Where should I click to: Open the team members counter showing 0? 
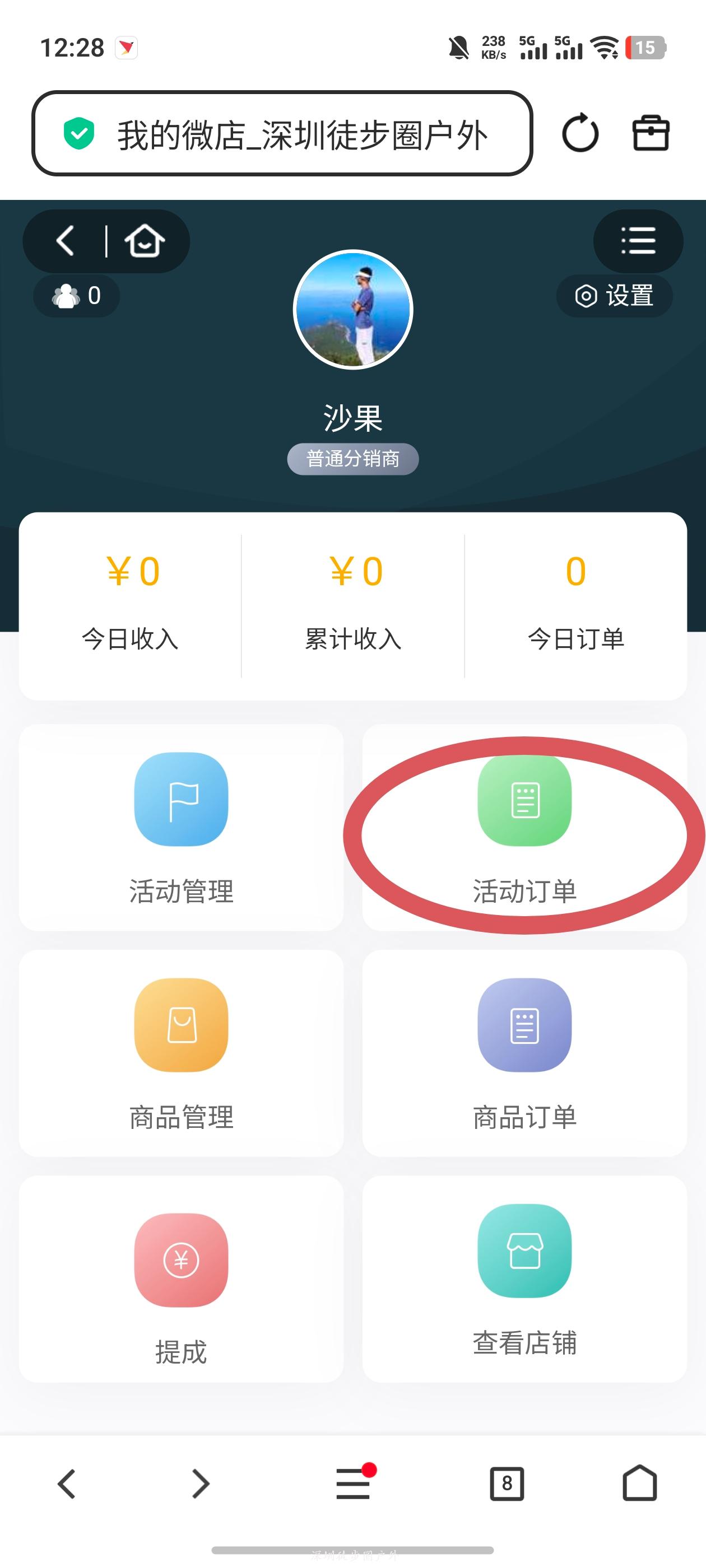pos(77,296)
